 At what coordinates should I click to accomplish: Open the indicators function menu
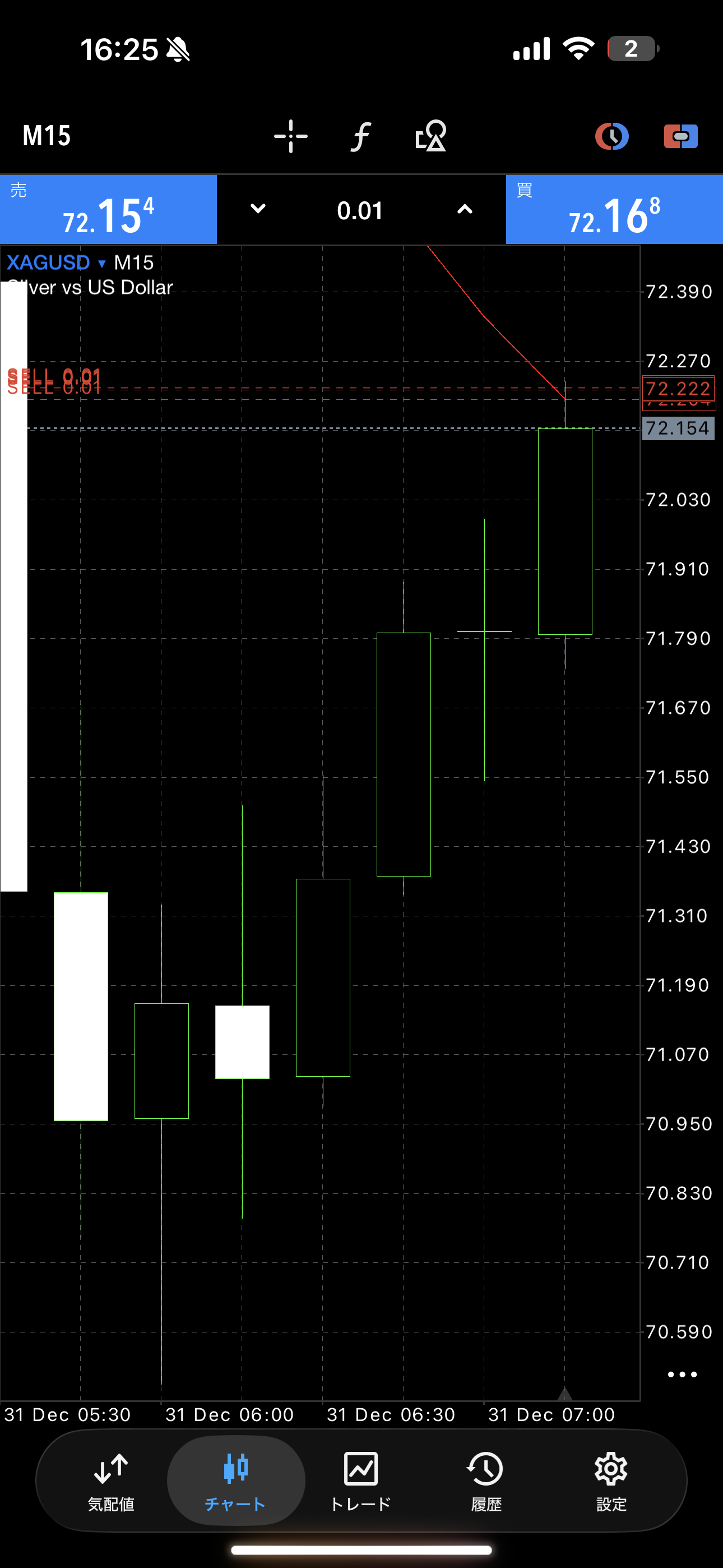(360, 136)
